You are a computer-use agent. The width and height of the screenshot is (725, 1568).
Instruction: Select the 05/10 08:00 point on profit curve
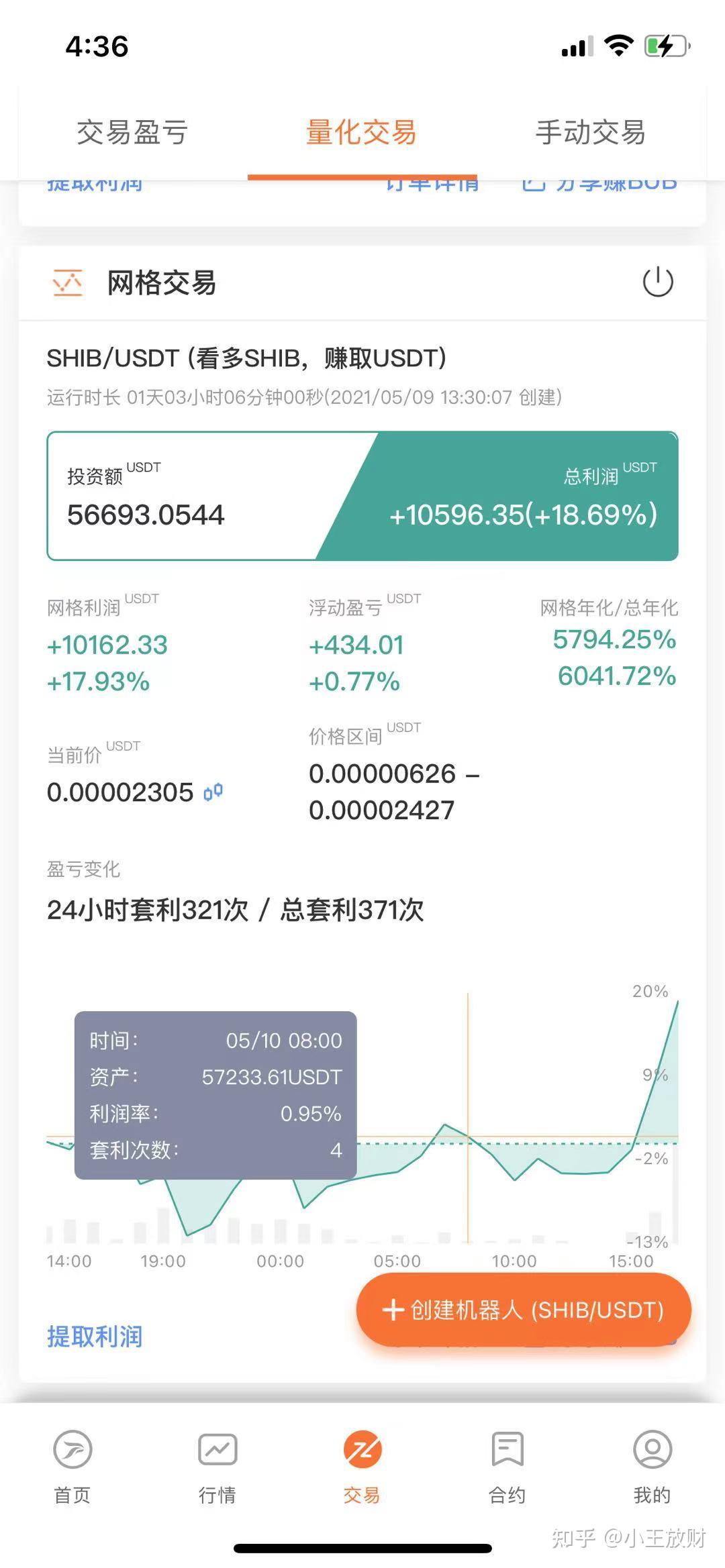point(469,1134)
